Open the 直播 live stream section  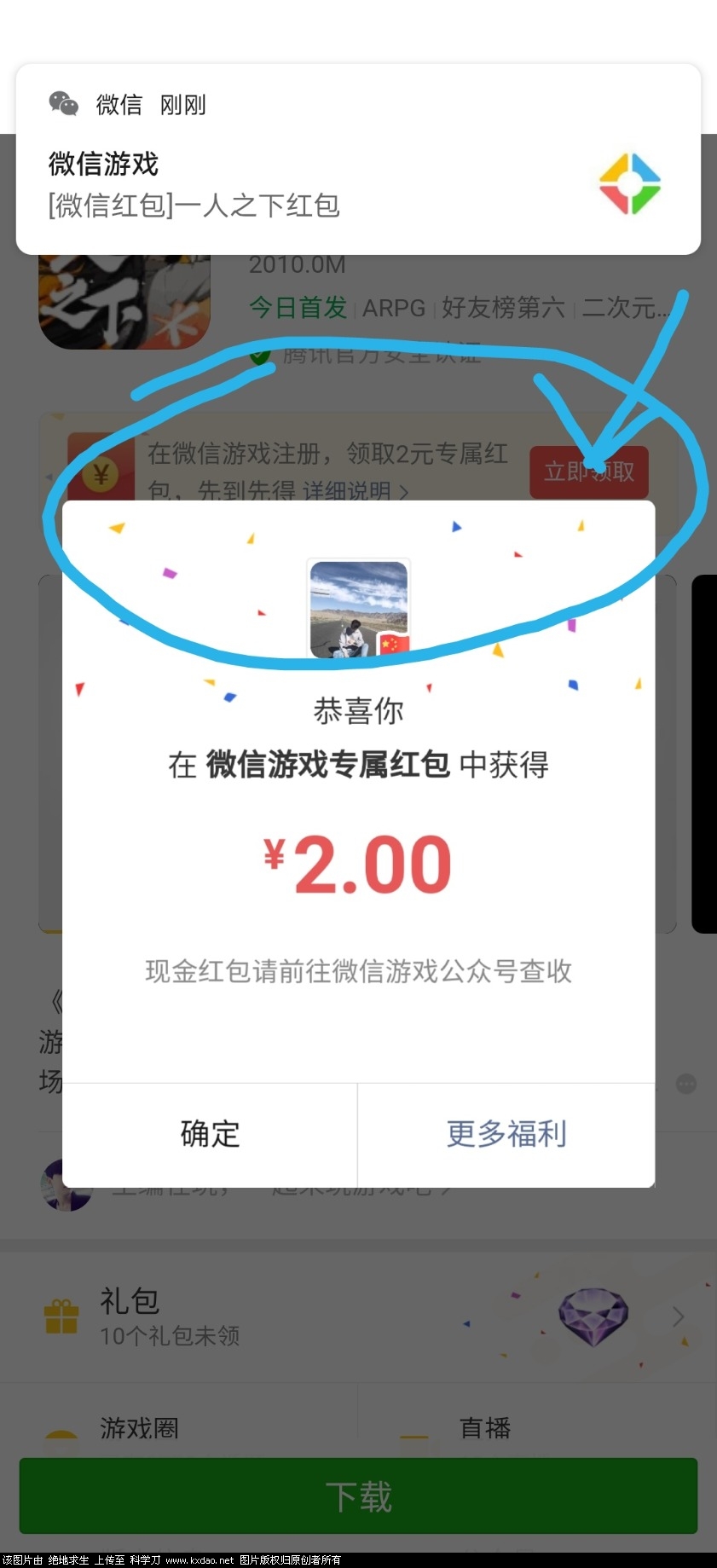[484, 1428]
